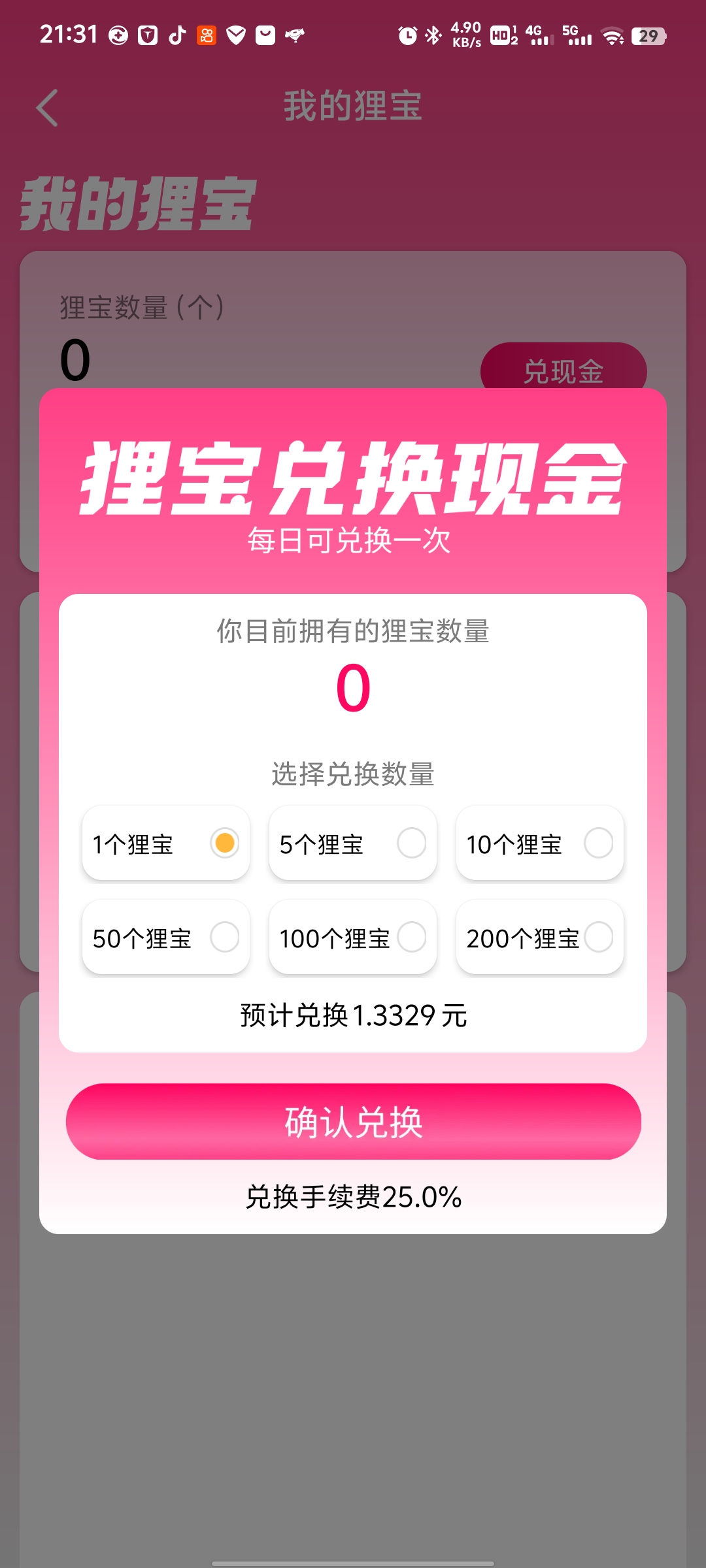Select the 200个狸宝 exchange amount
Viewport: 706px width, 1568px height.
(x=539, y=938)
